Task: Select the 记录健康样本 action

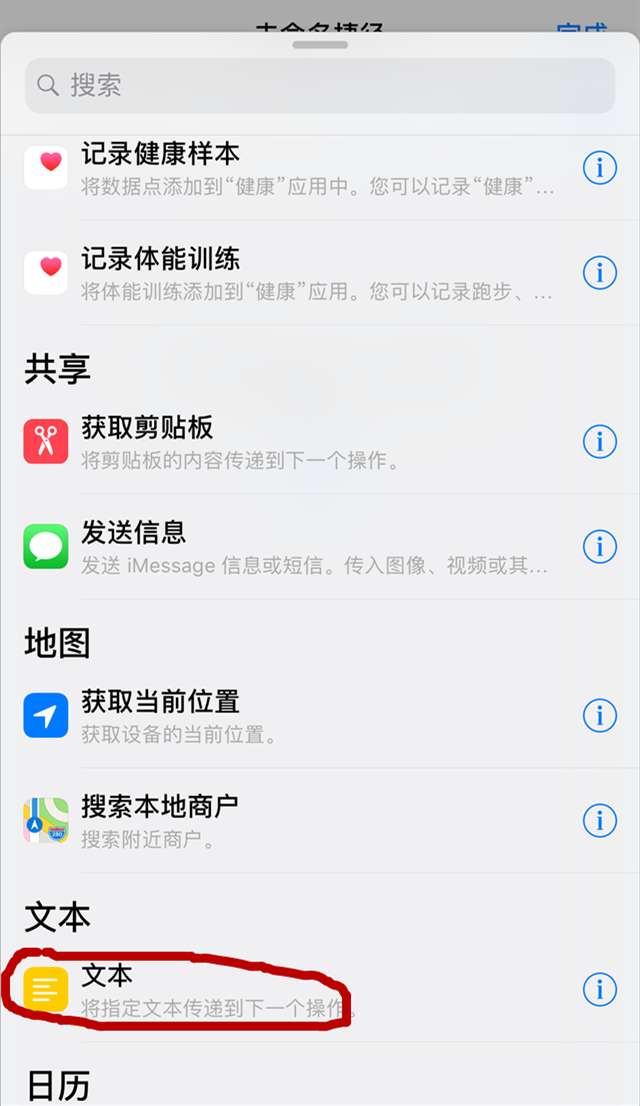Action: pos(300,168)
